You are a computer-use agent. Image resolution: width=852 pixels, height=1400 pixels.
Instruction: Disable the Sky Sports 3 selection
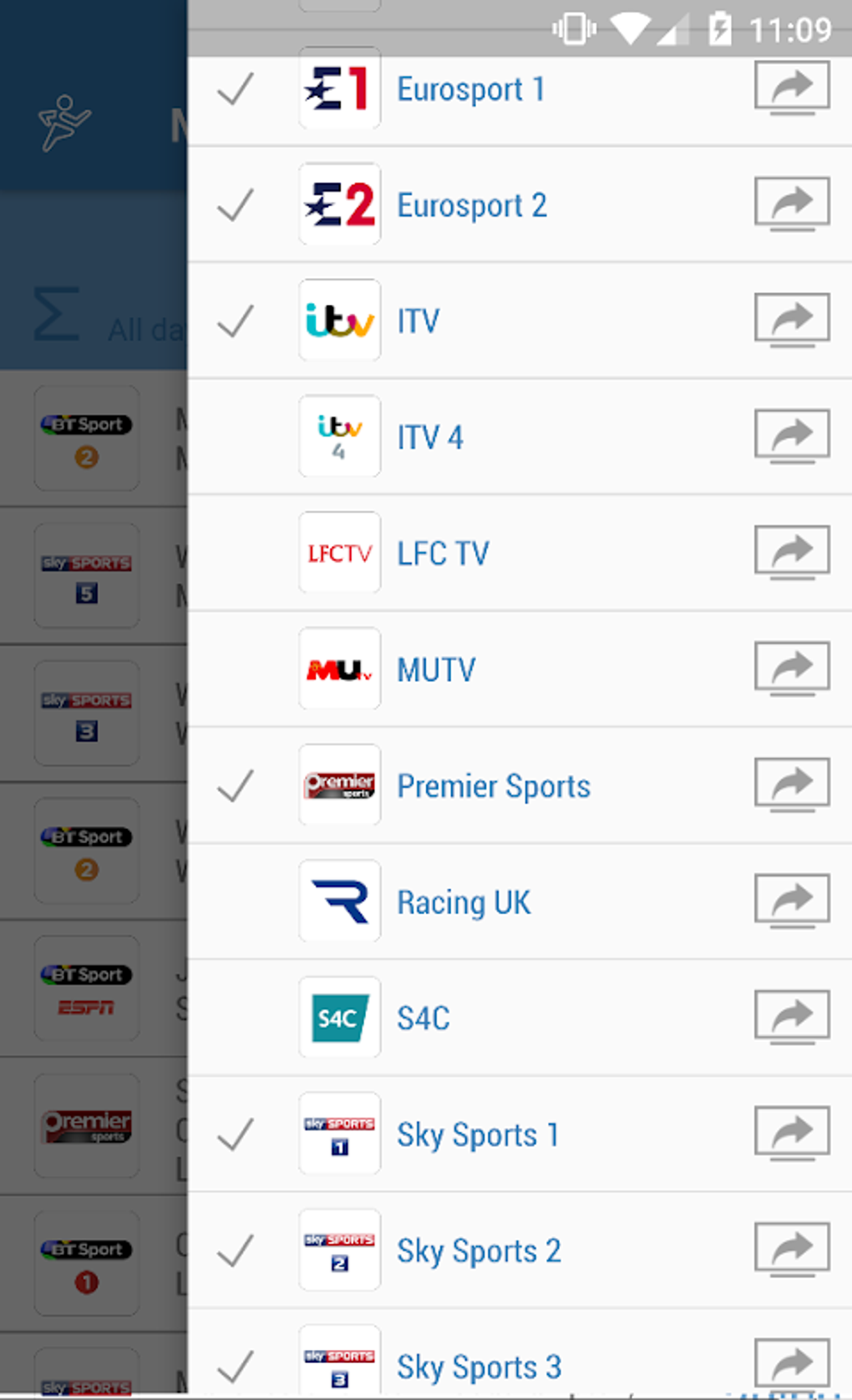click(x=237, y=1365)
